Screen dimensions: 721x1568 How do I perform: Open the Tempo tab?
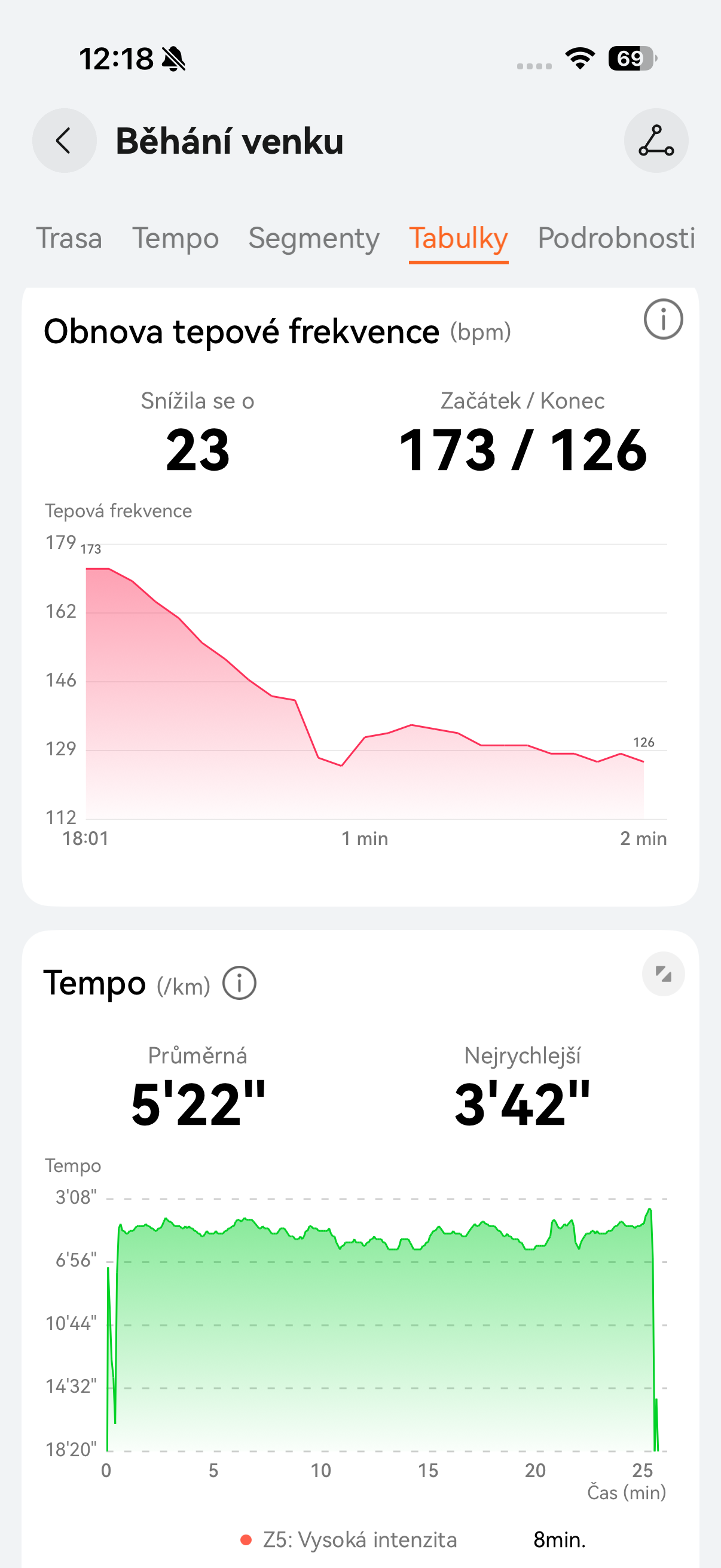[x=176, y=239]
